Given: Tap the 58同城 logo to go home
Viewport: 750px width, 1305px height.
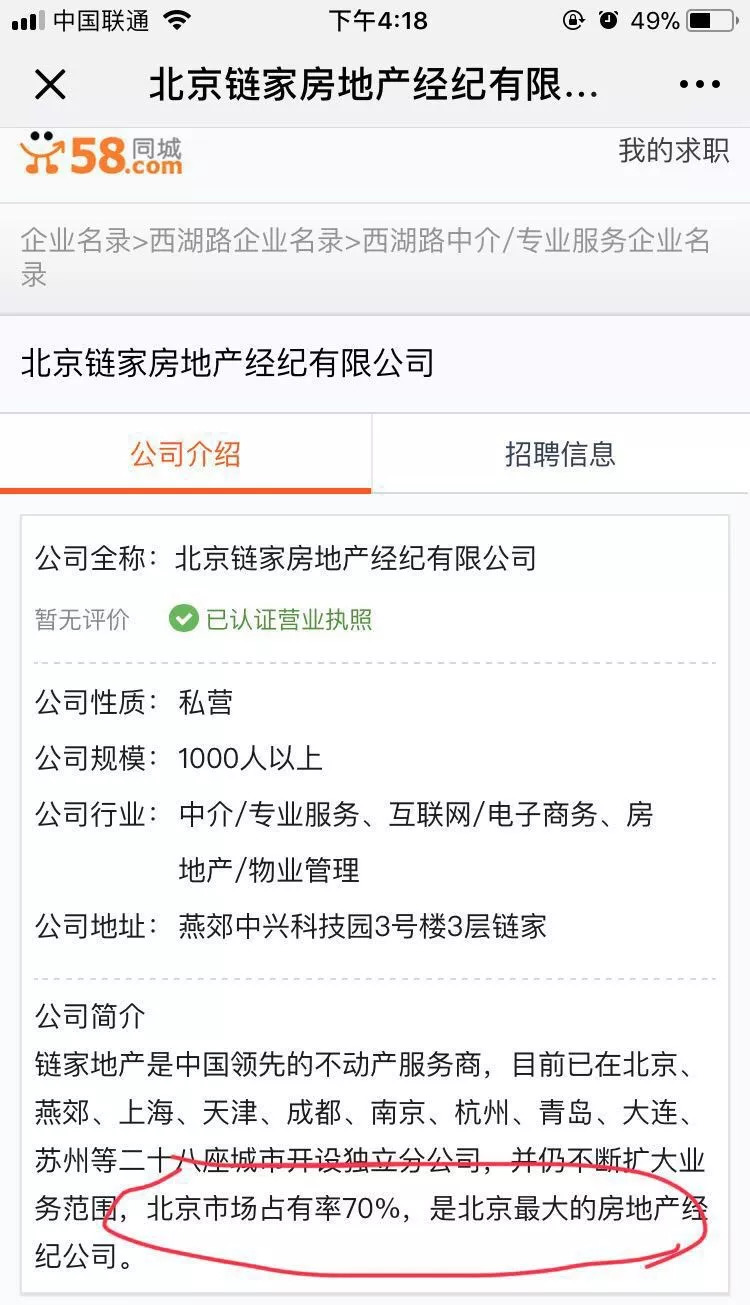Looking at the screenshot, I should pos(101,153).
